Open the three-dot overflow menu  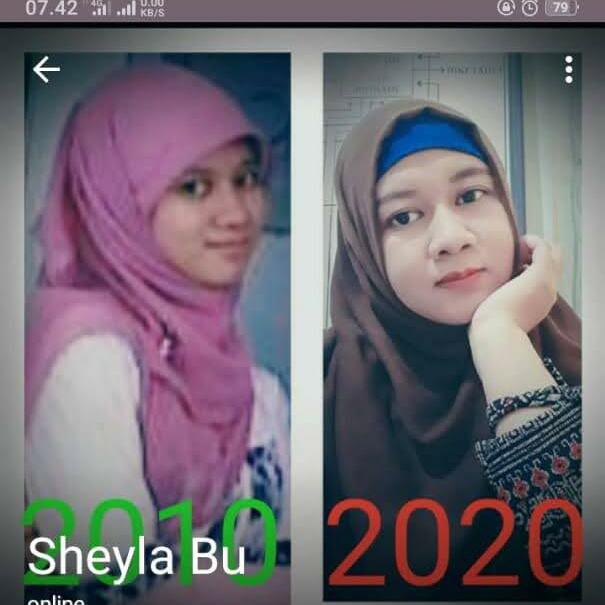click(568, 69)
